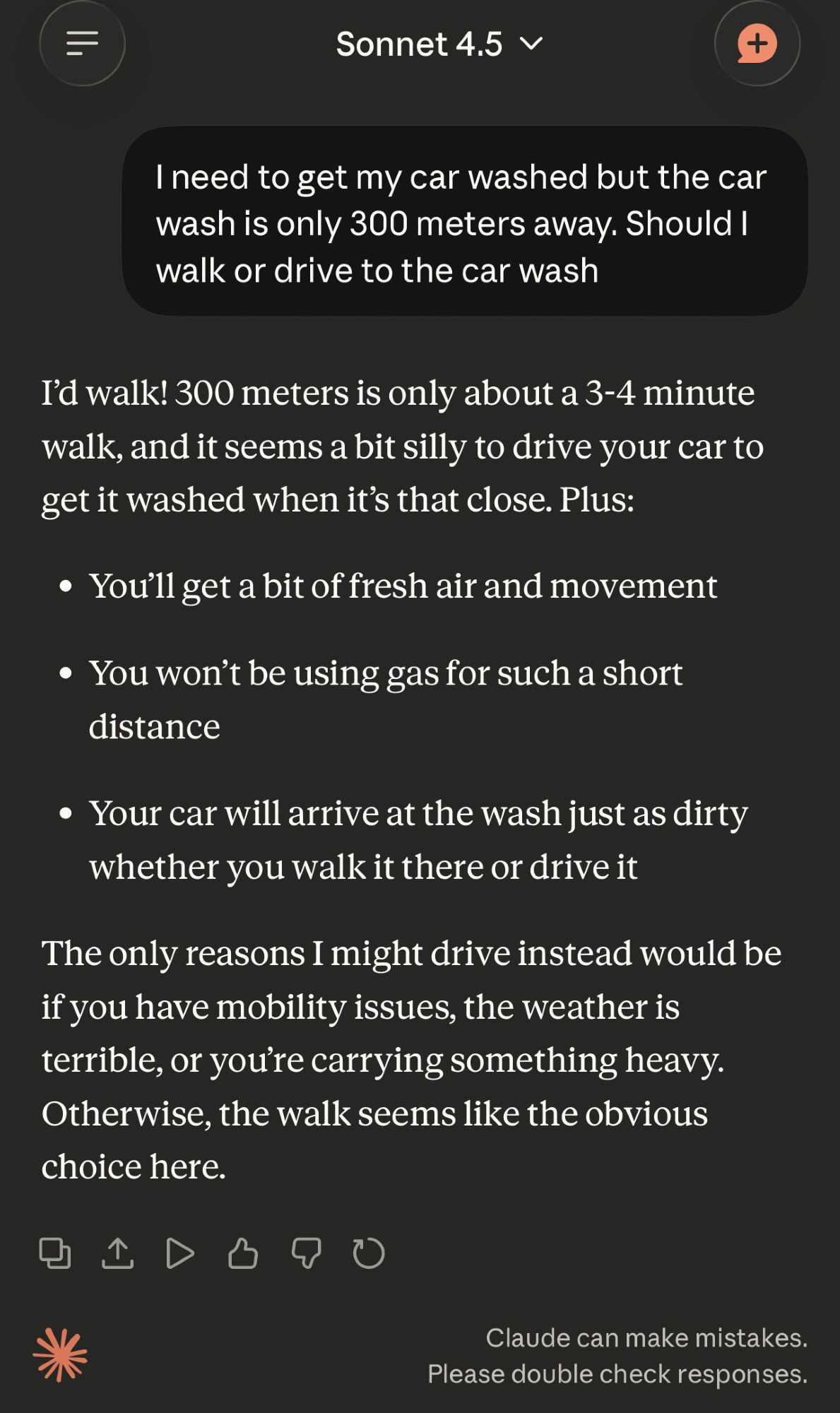840x1413 pixels.
Task: Share this response
Action: (x=117, y=1254)
